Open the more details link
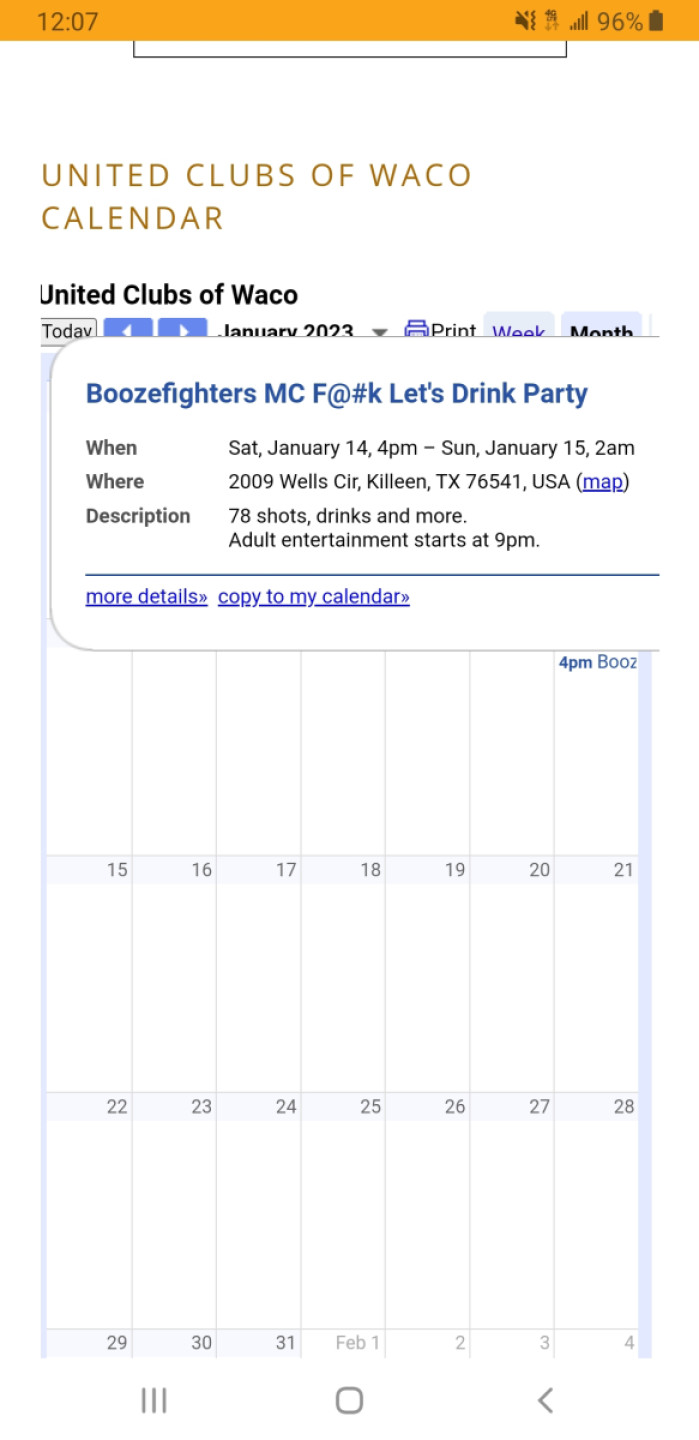The image size is (699, 1440). coord(146,597)
